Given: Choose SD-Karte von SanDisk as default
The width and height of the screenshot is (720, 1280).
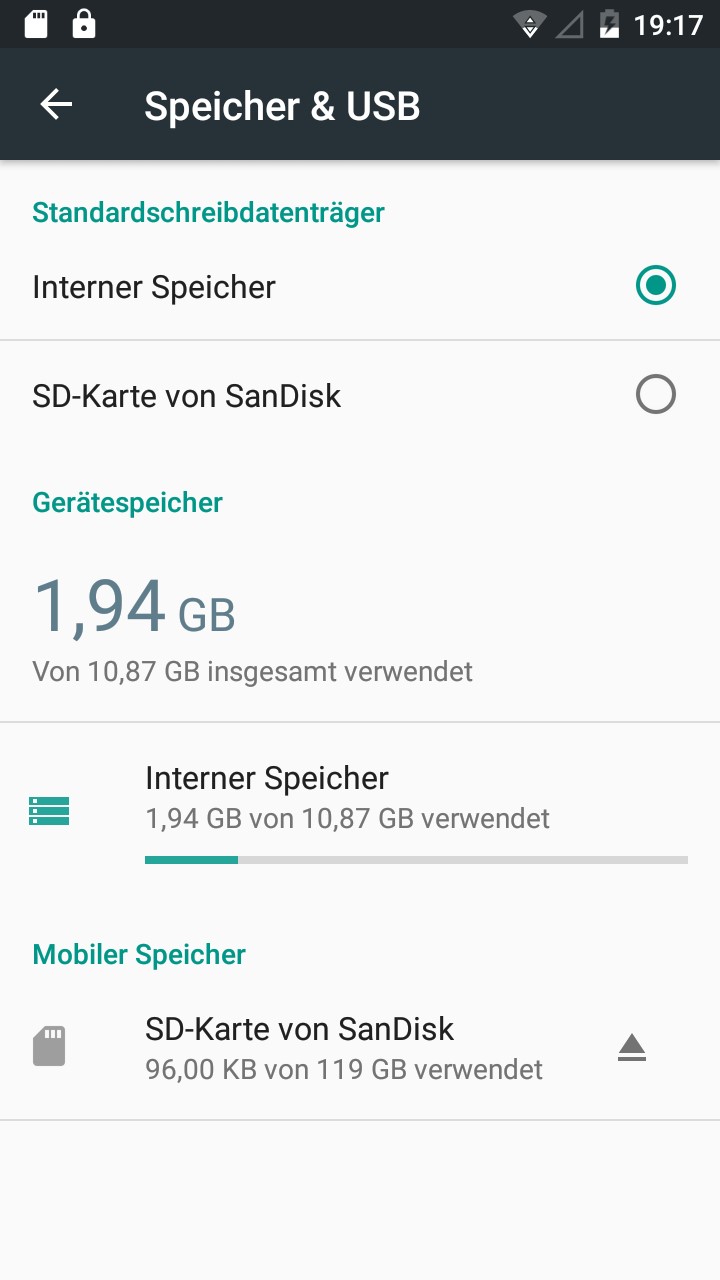Looking at the screenshot, I should [655, 396].
